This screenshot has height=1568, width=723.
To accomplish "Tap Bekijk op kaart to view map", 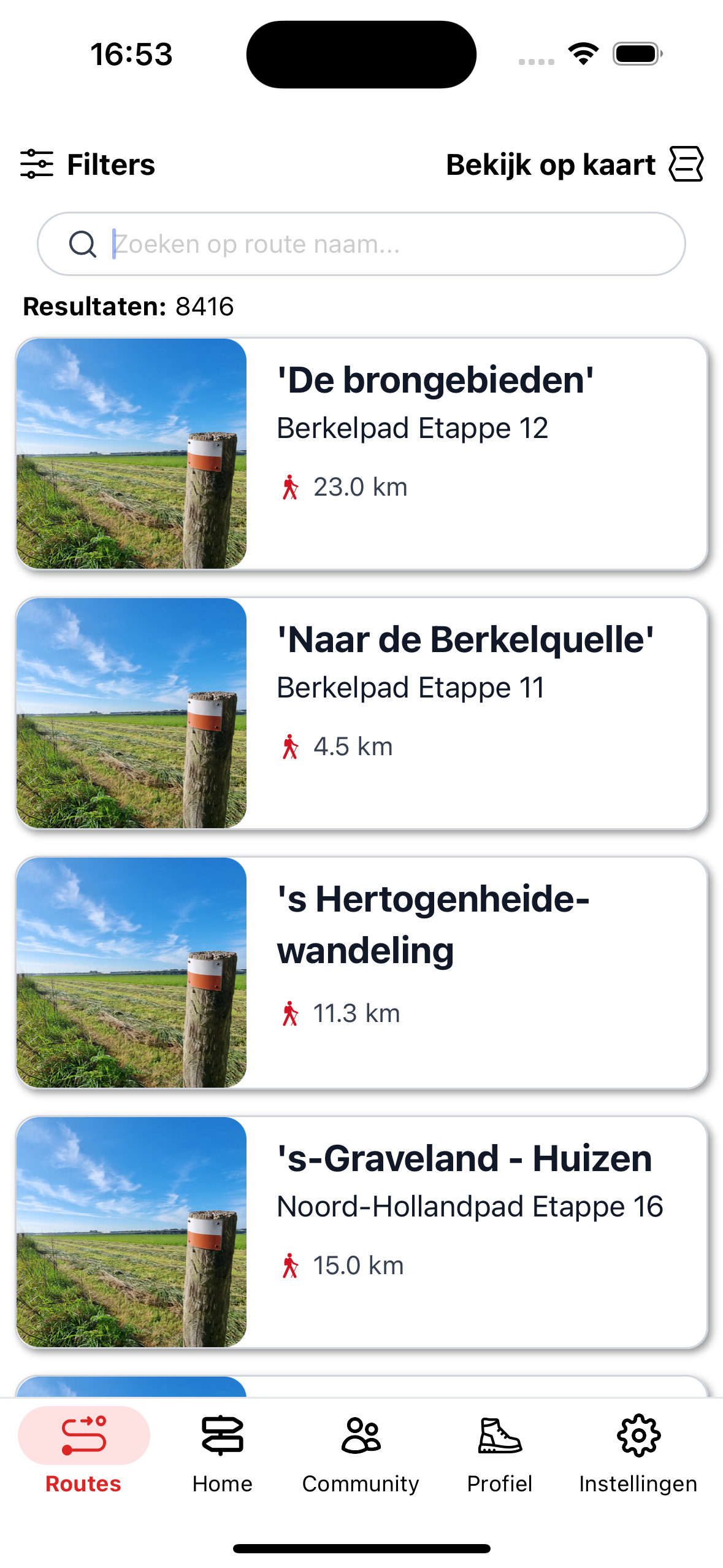I will pyautogui.click(x=575, y=164).
